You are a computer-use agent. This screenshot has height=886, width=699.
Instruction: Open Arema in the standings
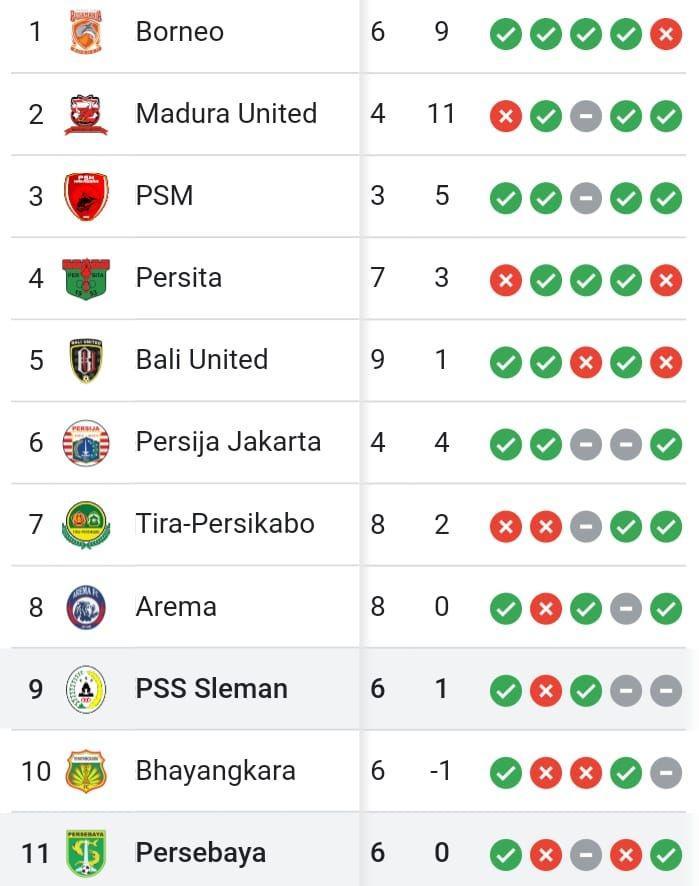176,606
